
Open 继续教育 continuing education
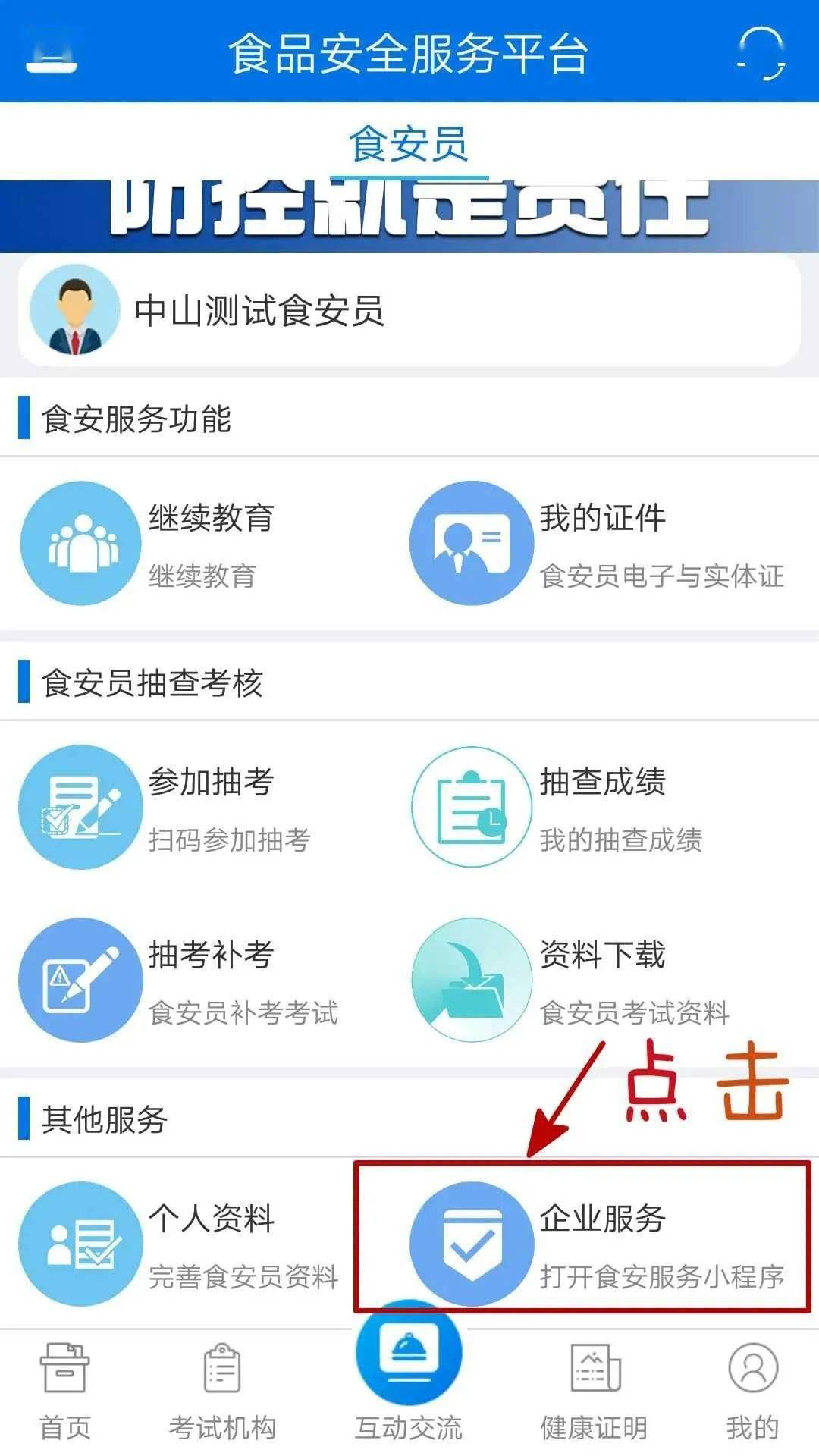click(x=152, y=543)
